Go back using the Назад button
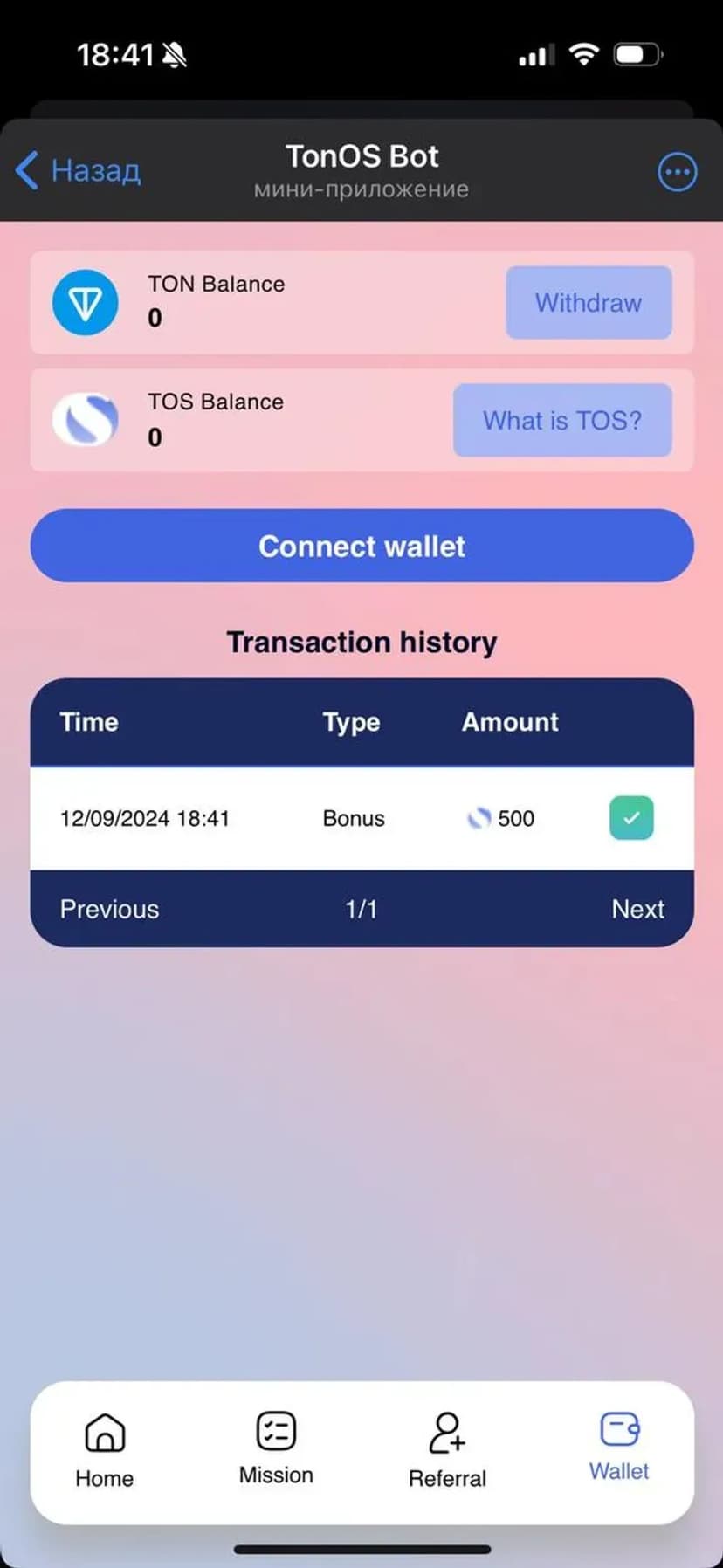The image size is (723, 1568). point(79,170)
